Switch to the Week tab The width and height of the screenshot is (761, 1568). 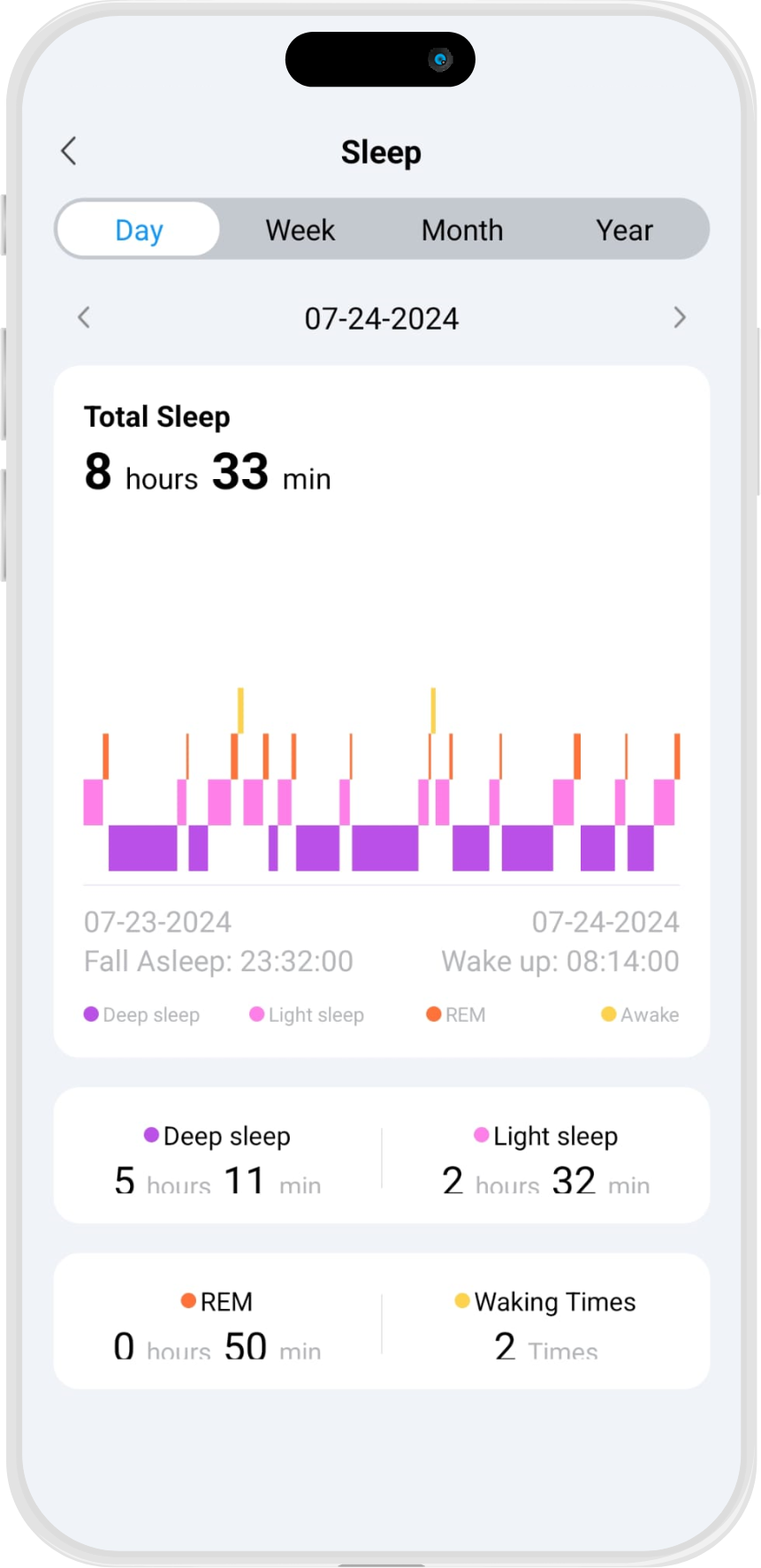(x=300, y=230)
